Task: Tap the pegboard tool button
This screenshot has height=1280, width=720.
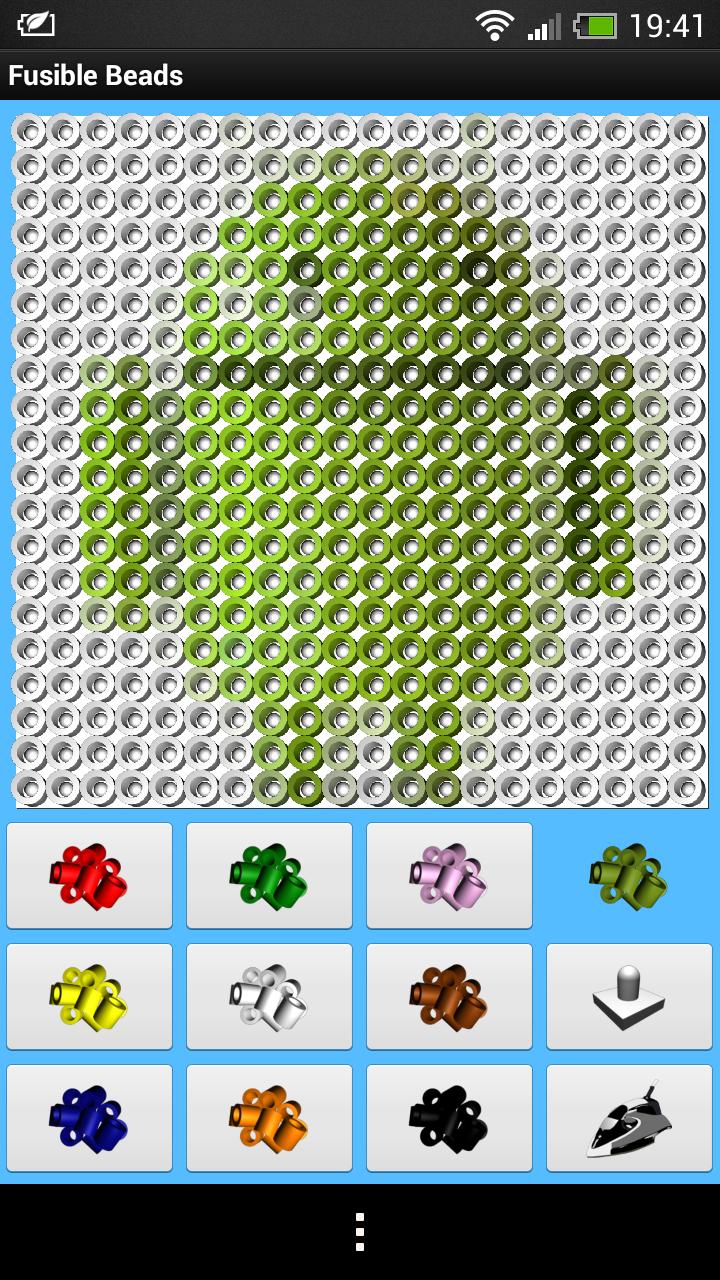Action: (629, 997)
